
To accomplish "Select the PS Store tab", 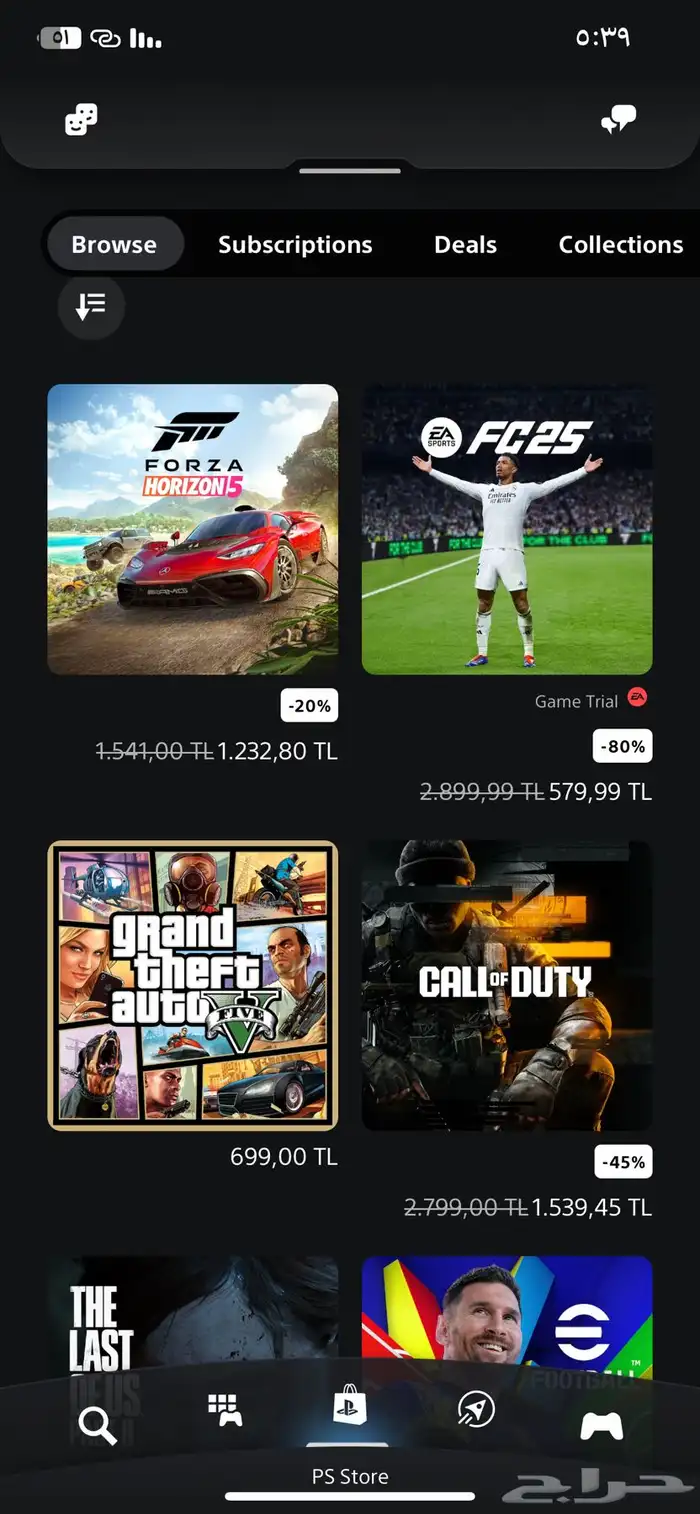I will point(349,1410).
